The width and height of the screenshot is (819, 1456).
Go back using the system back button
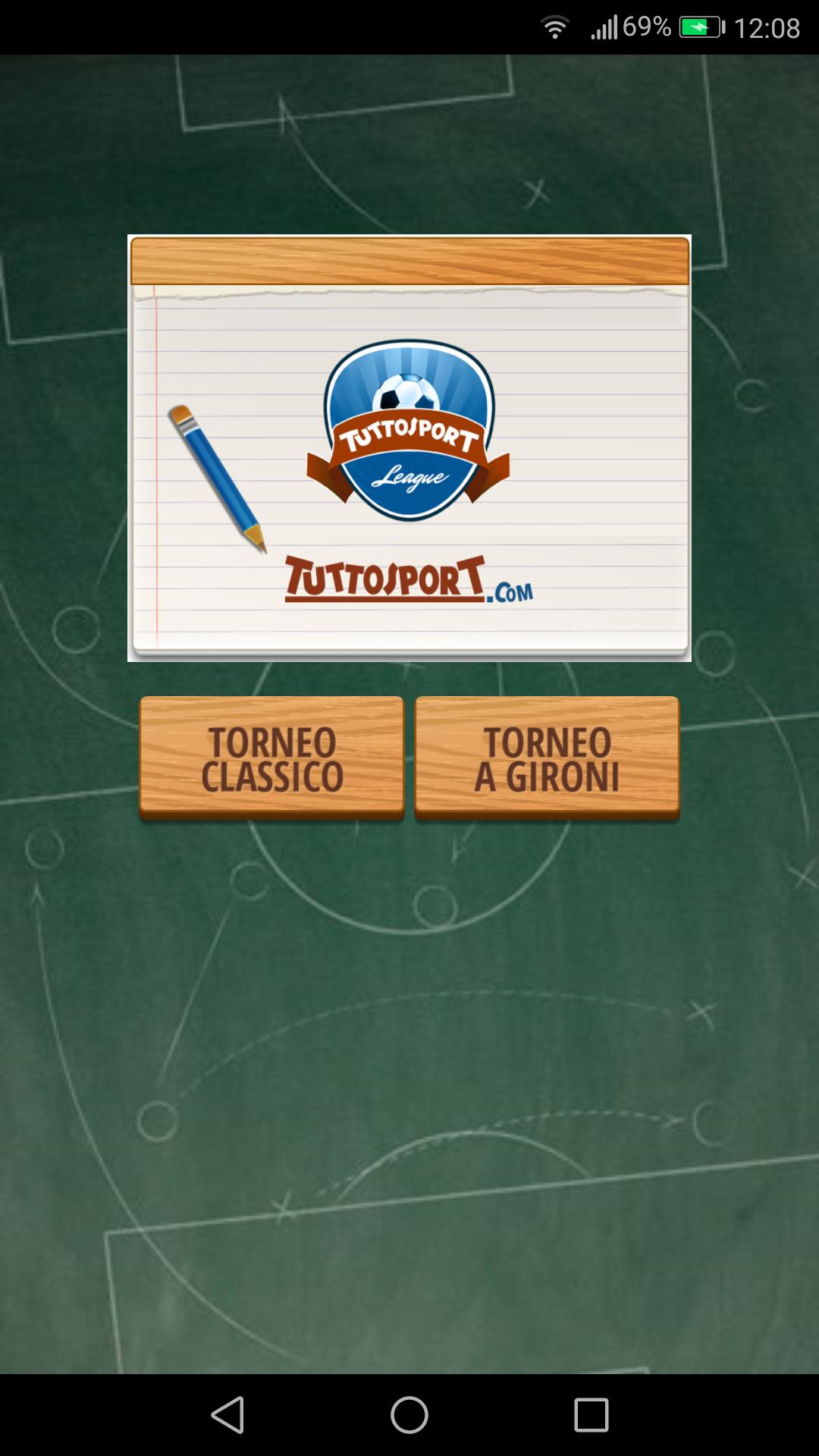point(227,1415)
